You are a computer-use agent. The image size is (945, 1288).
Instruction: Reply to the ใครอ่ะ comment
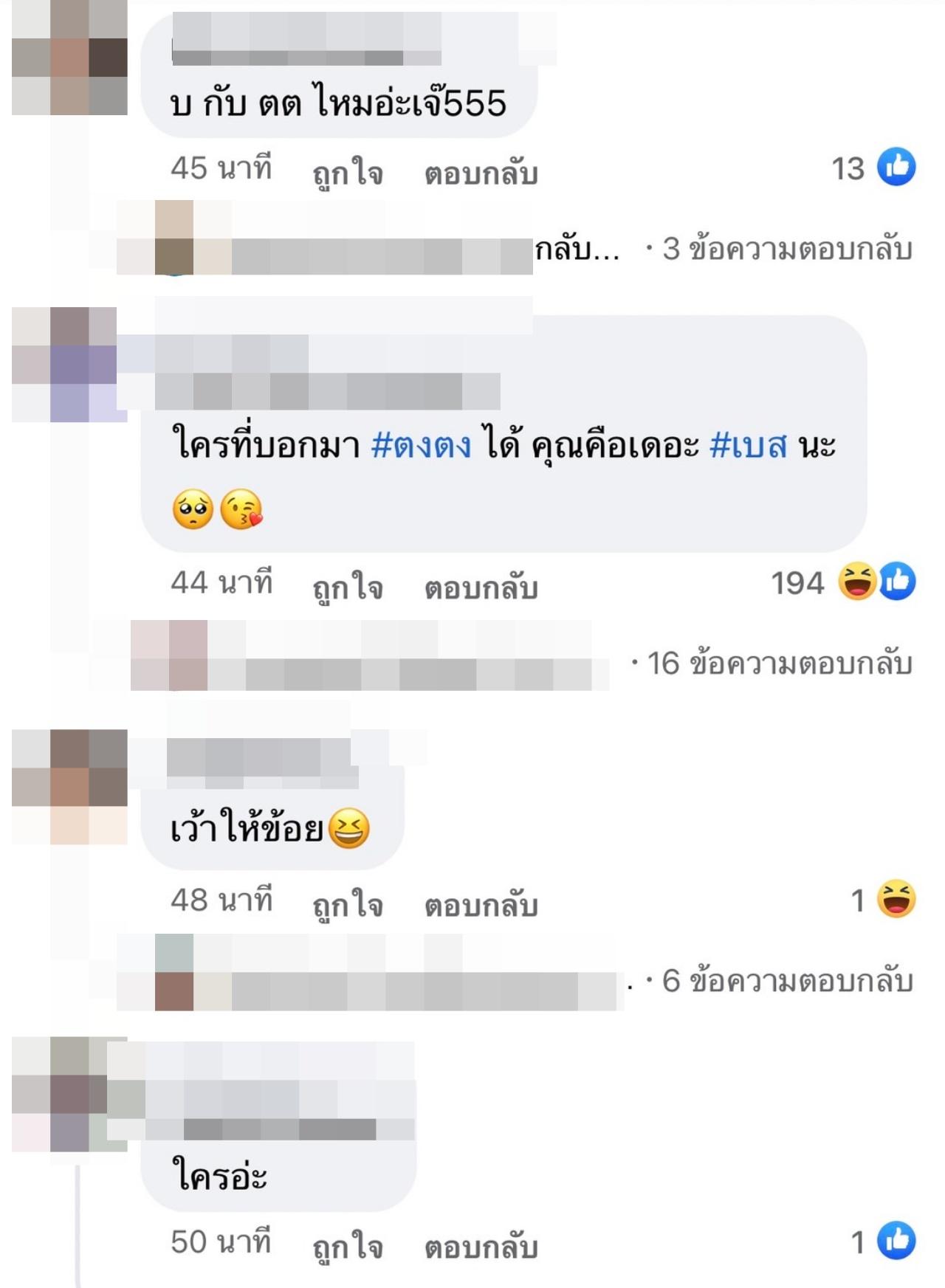tap(481, 1247)
